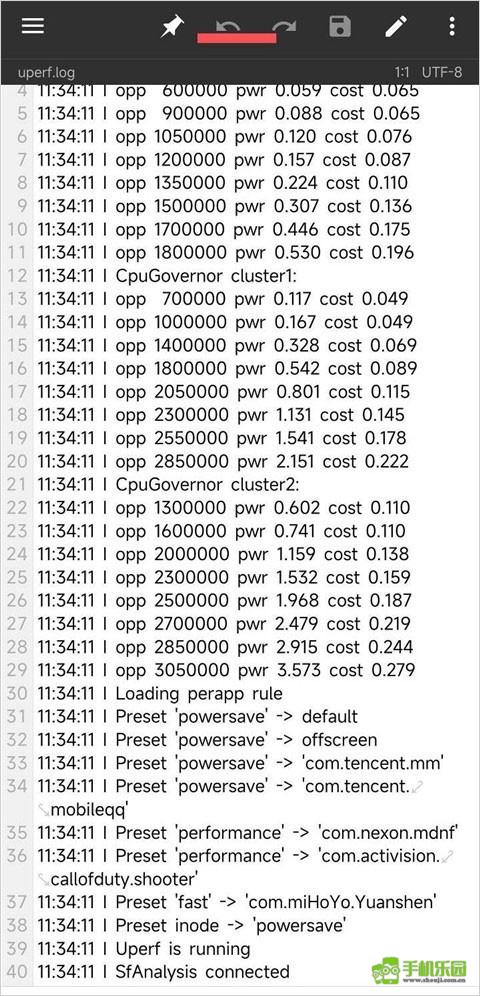Open the hamburger drawer menu
The width and height of the screenshot is (480, 996).
[x=32, y=25]
